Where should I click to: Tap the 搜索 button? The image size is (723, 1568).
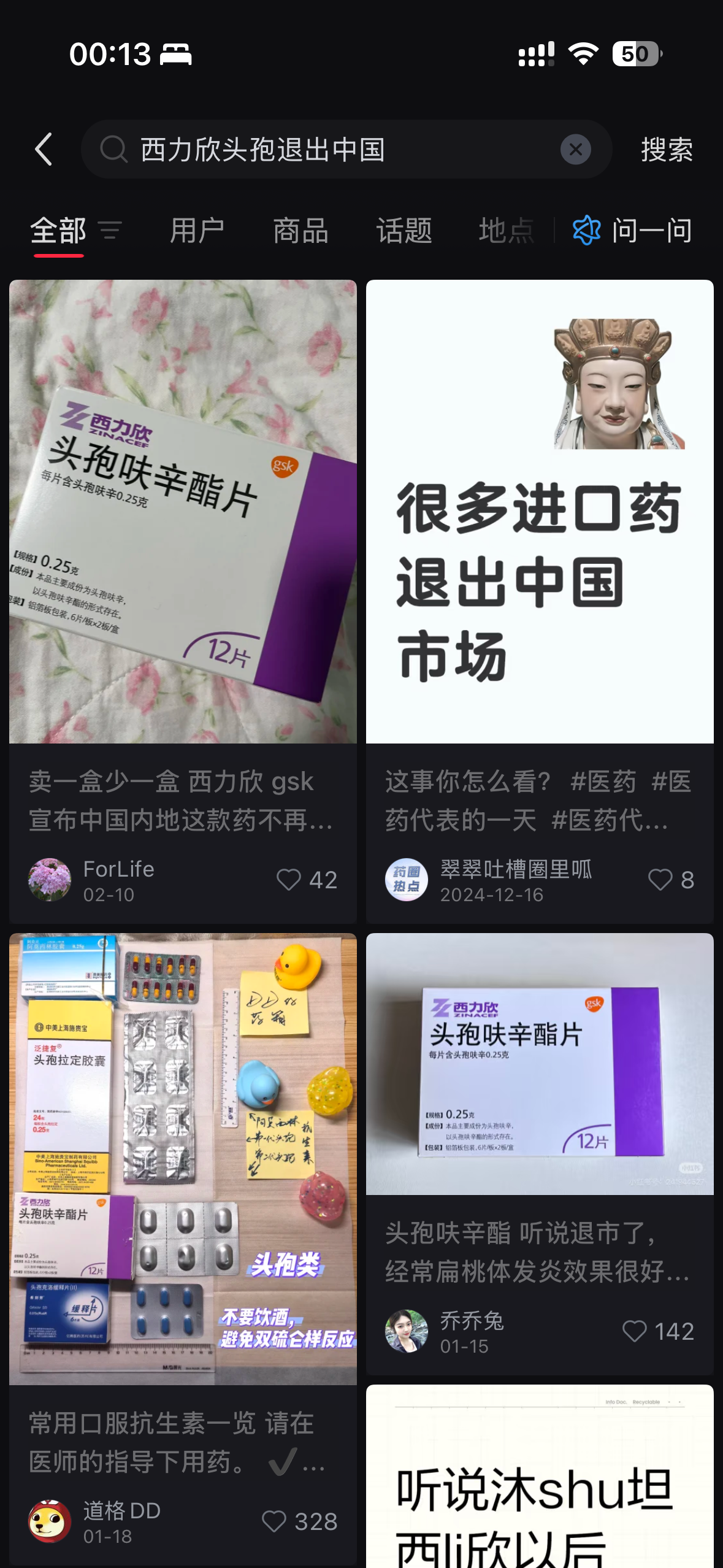(667, 149)
